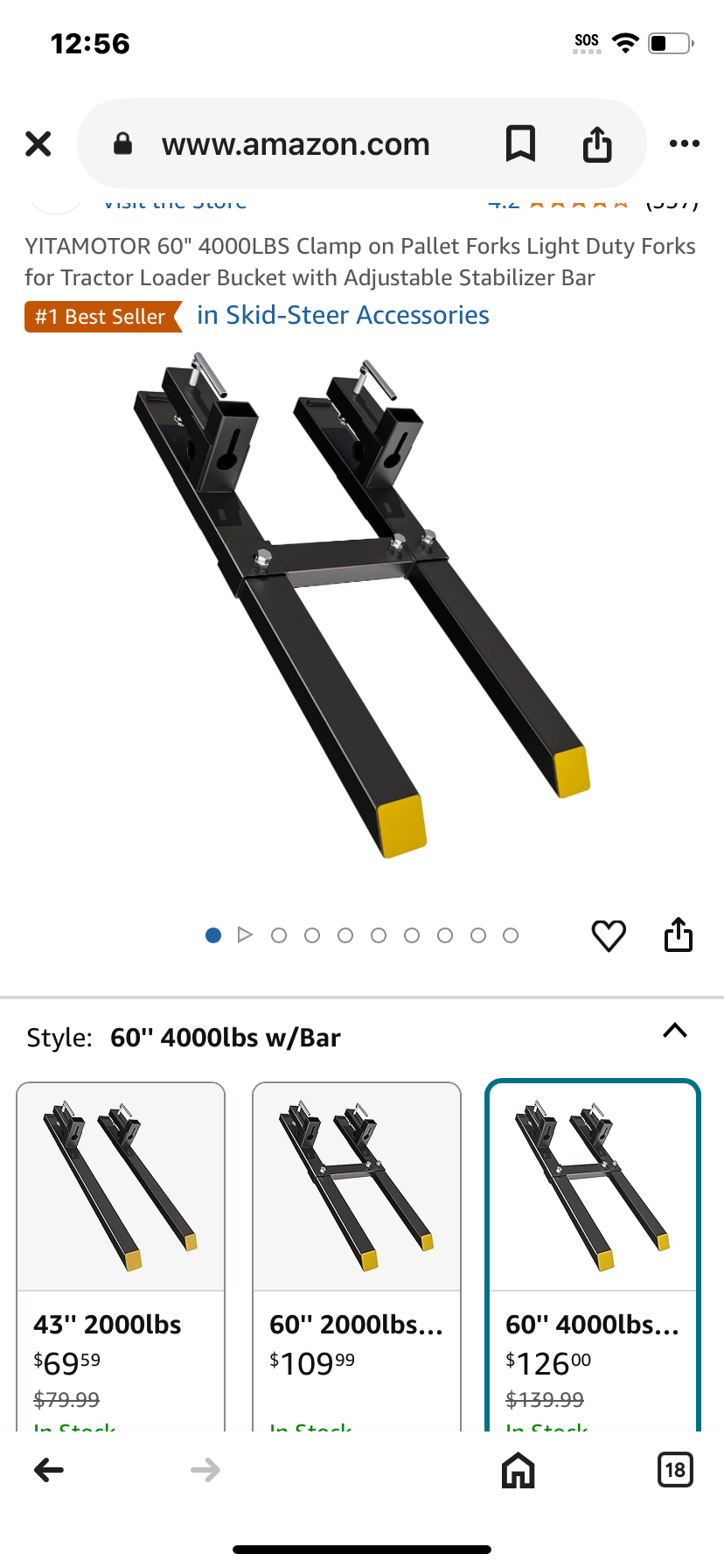Bookmark this page in the browser
This screenshot has width=724, height=1568.
click(x=520, y=143)
